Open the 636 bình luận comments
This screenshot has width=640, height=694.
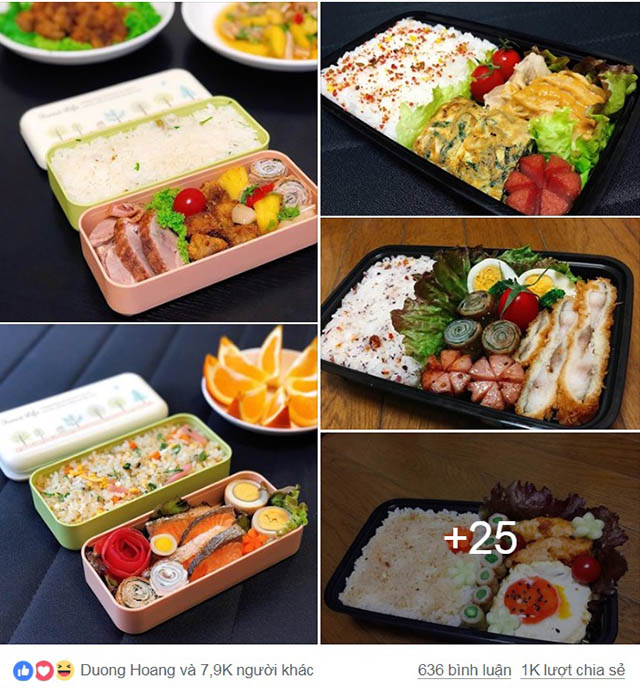coord(465,670)
